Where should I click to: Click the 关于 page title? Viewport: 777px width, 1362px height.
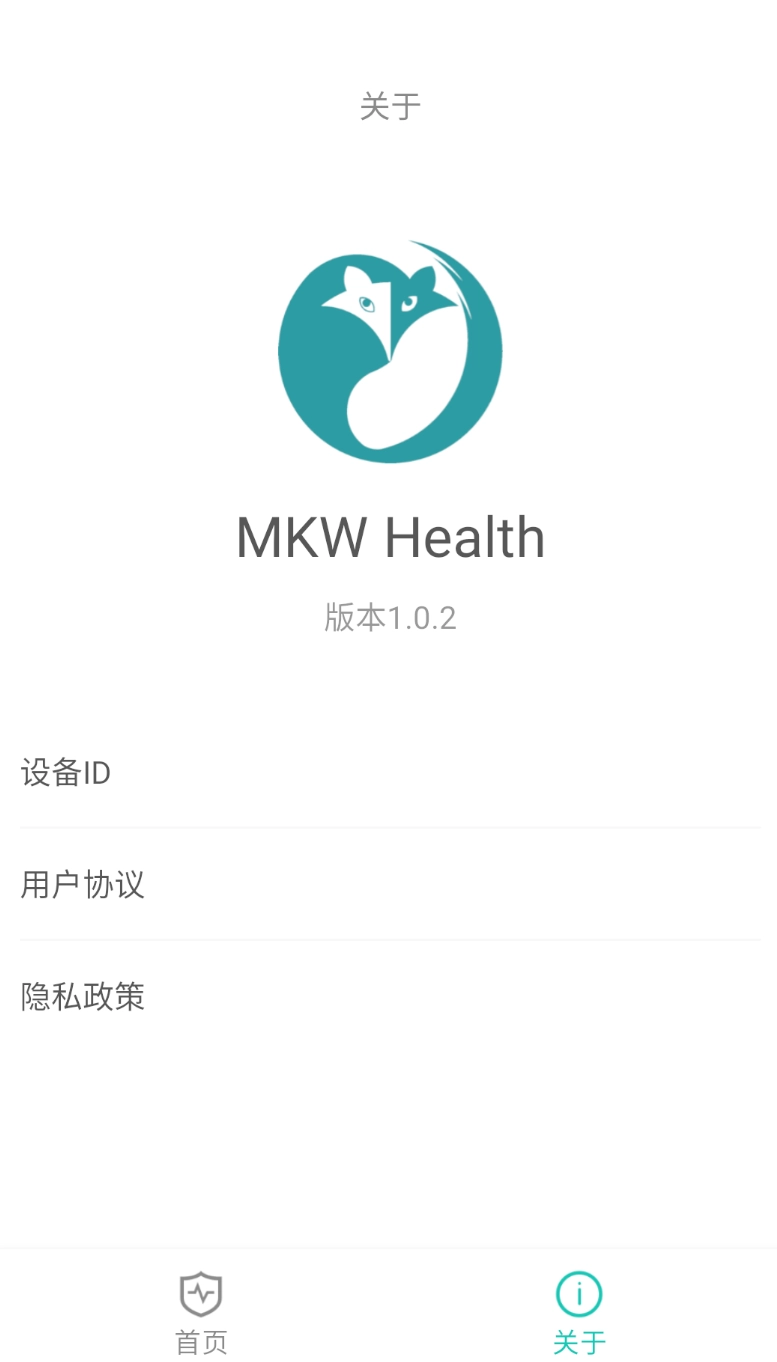coord(388,106)
